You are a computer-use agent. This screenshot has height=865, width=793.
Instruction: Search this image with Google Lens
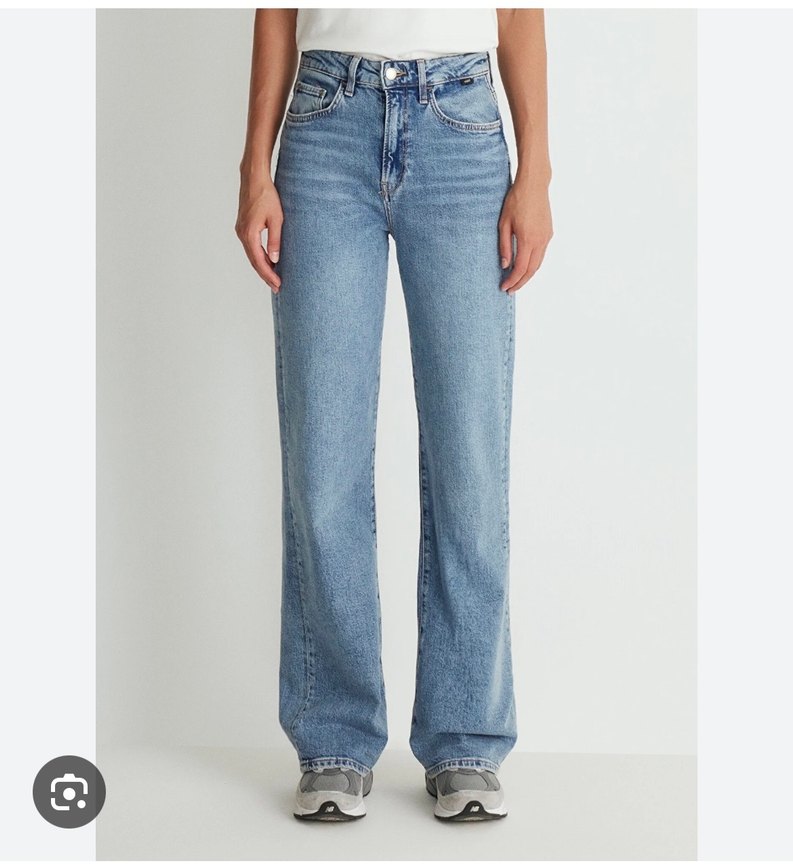pos(69,792)
